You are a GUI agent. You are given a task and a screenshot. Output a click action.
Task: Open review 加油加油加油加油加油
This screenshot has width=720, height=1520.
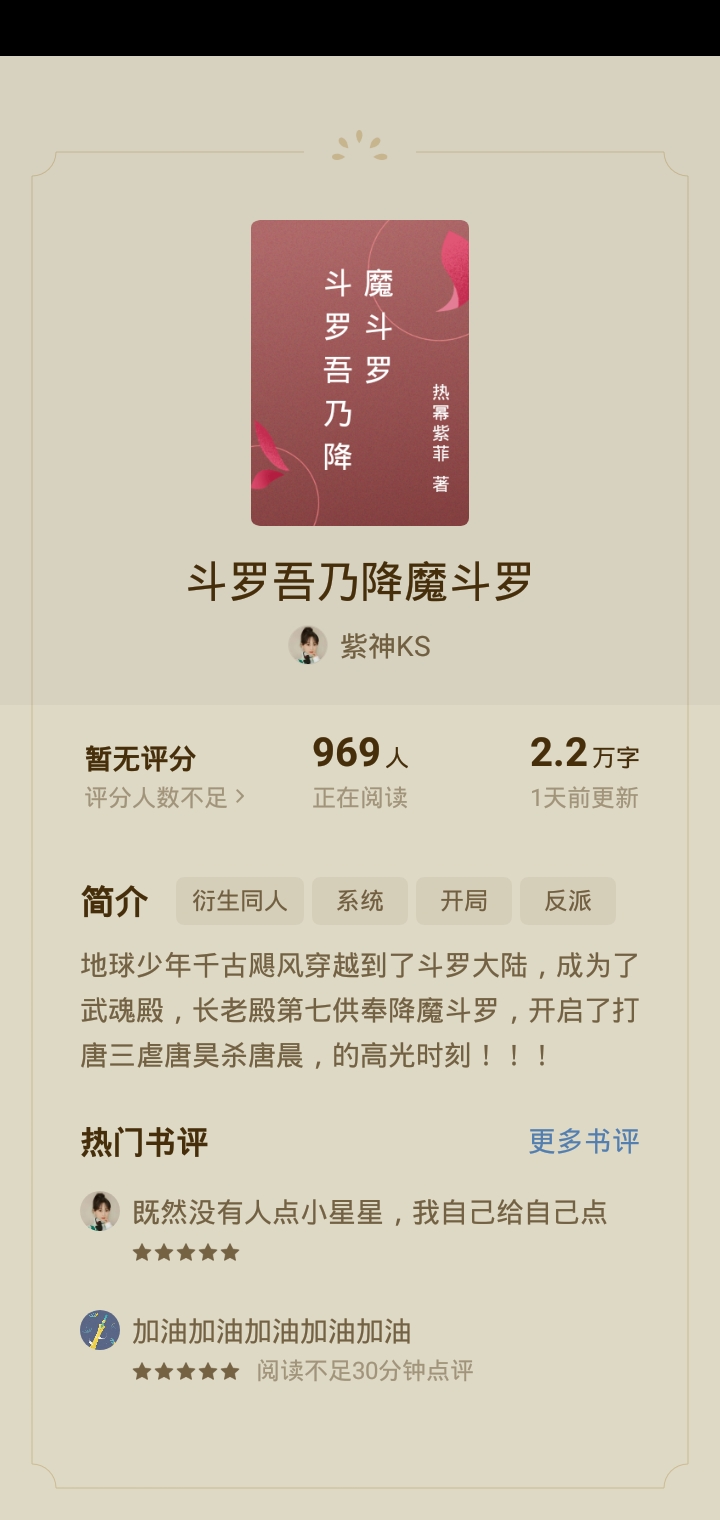pyautogui.click(x=360, y=1347)
